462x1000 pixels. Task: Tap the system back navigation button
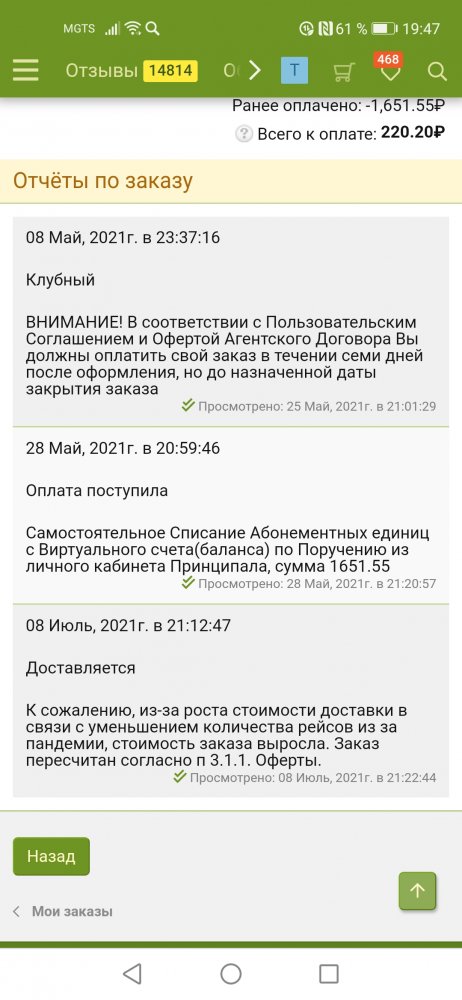tap(132, 973)
